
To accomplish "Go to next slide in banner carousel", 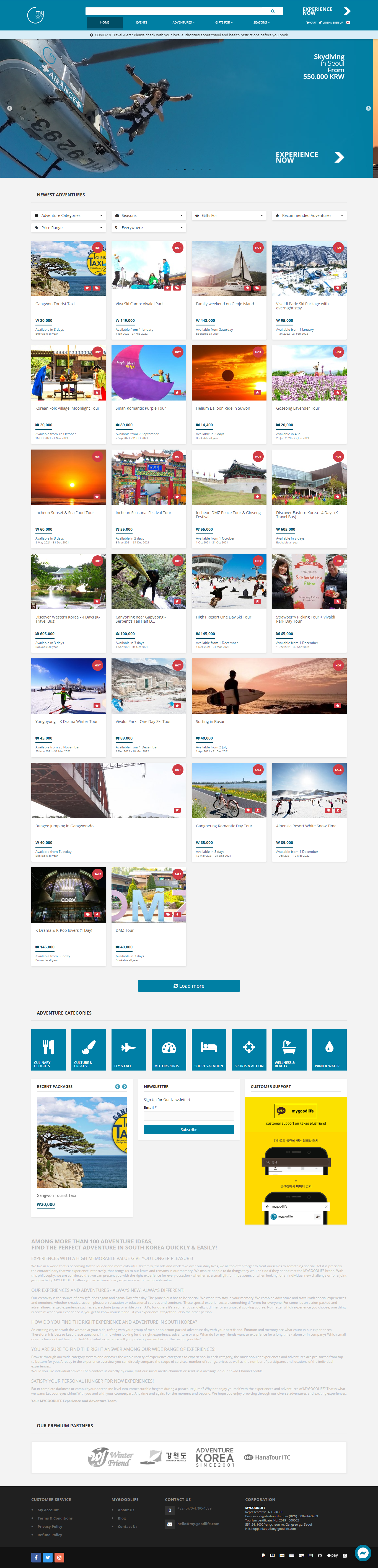I will (368, 108).
